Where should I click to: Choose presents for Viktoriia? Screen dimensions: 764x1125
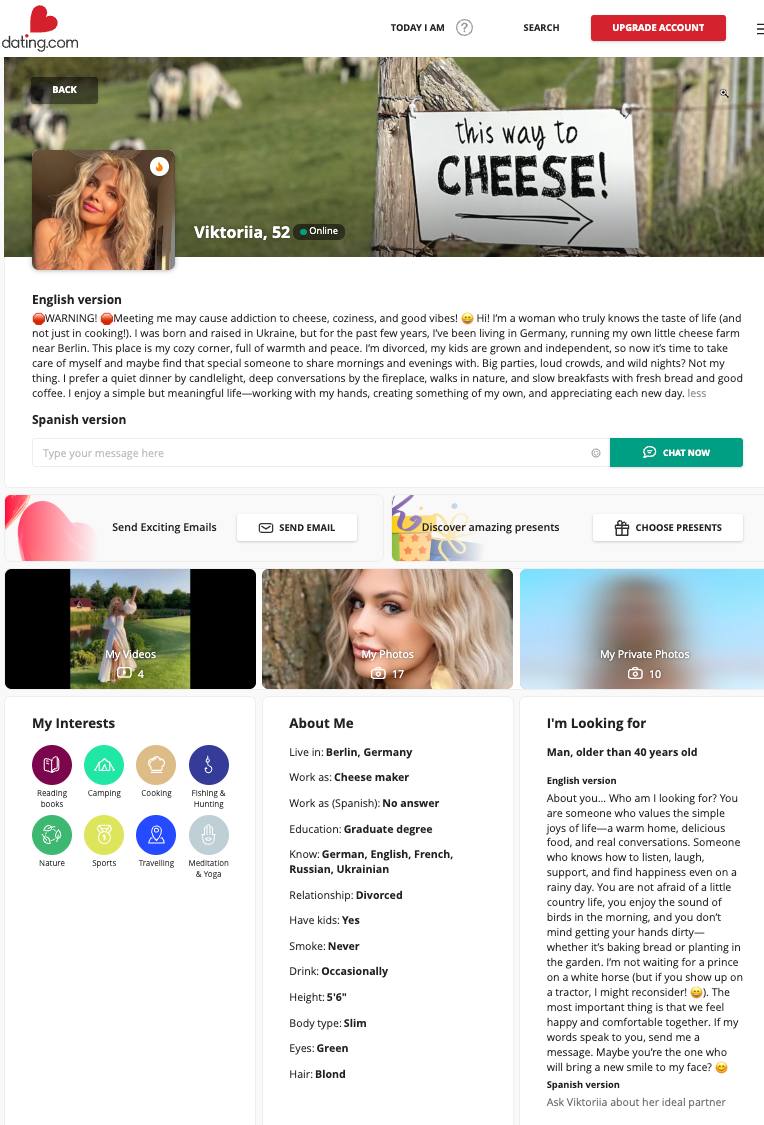coord(667,528)
